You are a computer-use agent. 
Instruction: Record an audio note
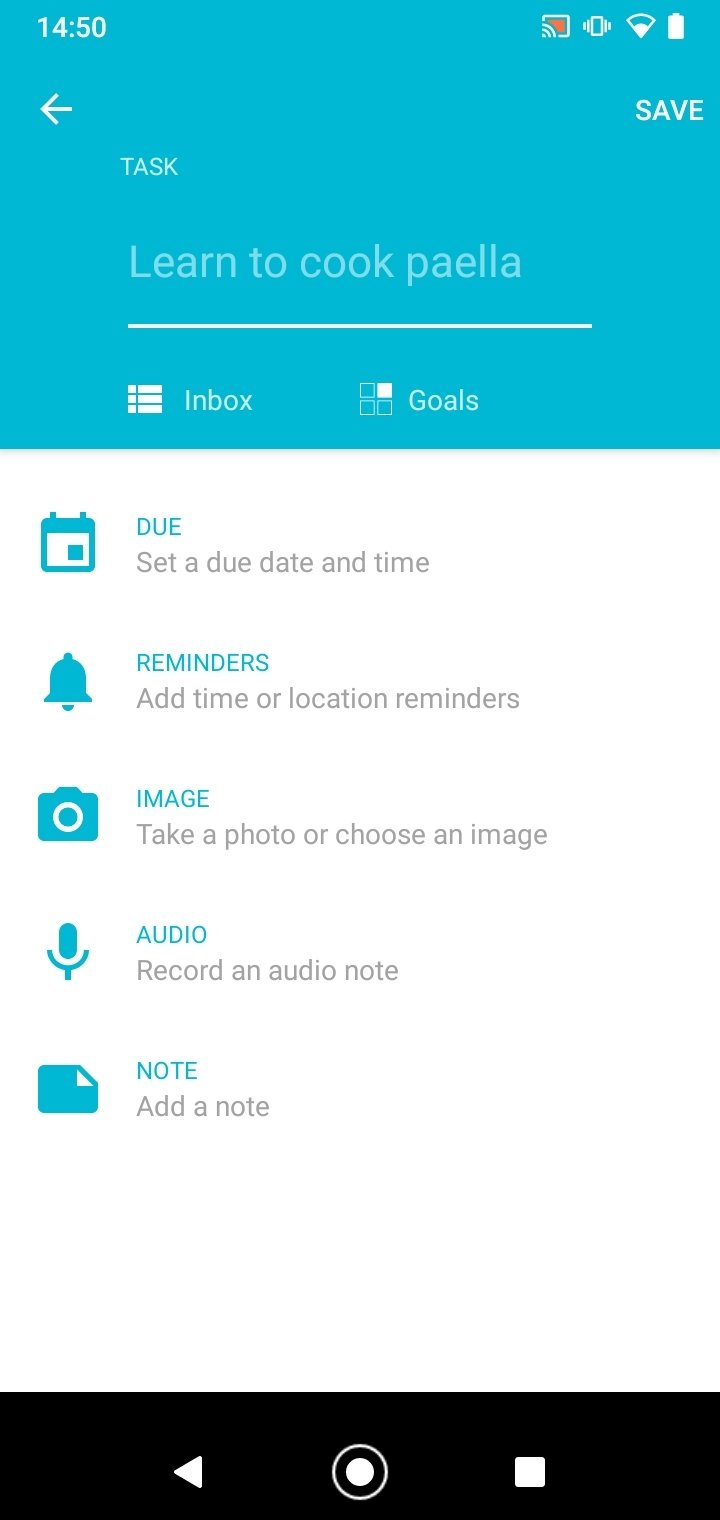click(267, 953)
